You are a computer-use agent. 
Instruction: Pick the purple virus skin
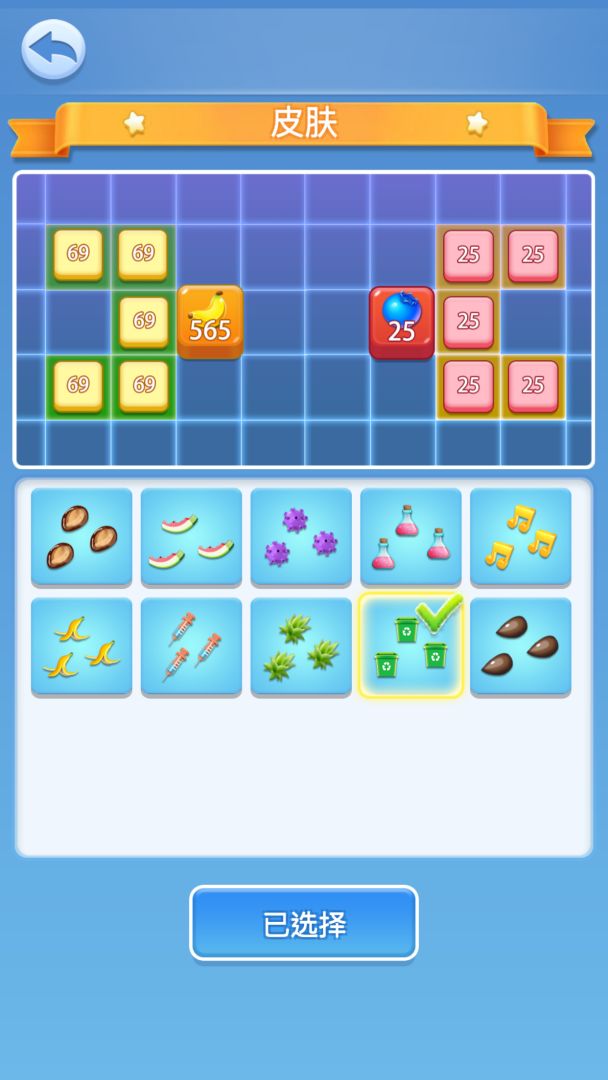(x=301, y=536)
